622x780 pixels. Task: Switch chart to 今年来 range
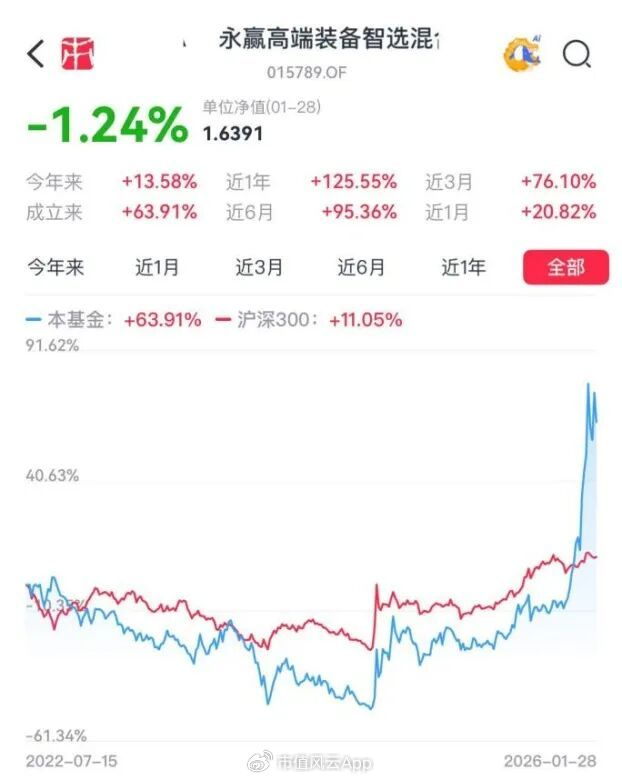[55, 267]
